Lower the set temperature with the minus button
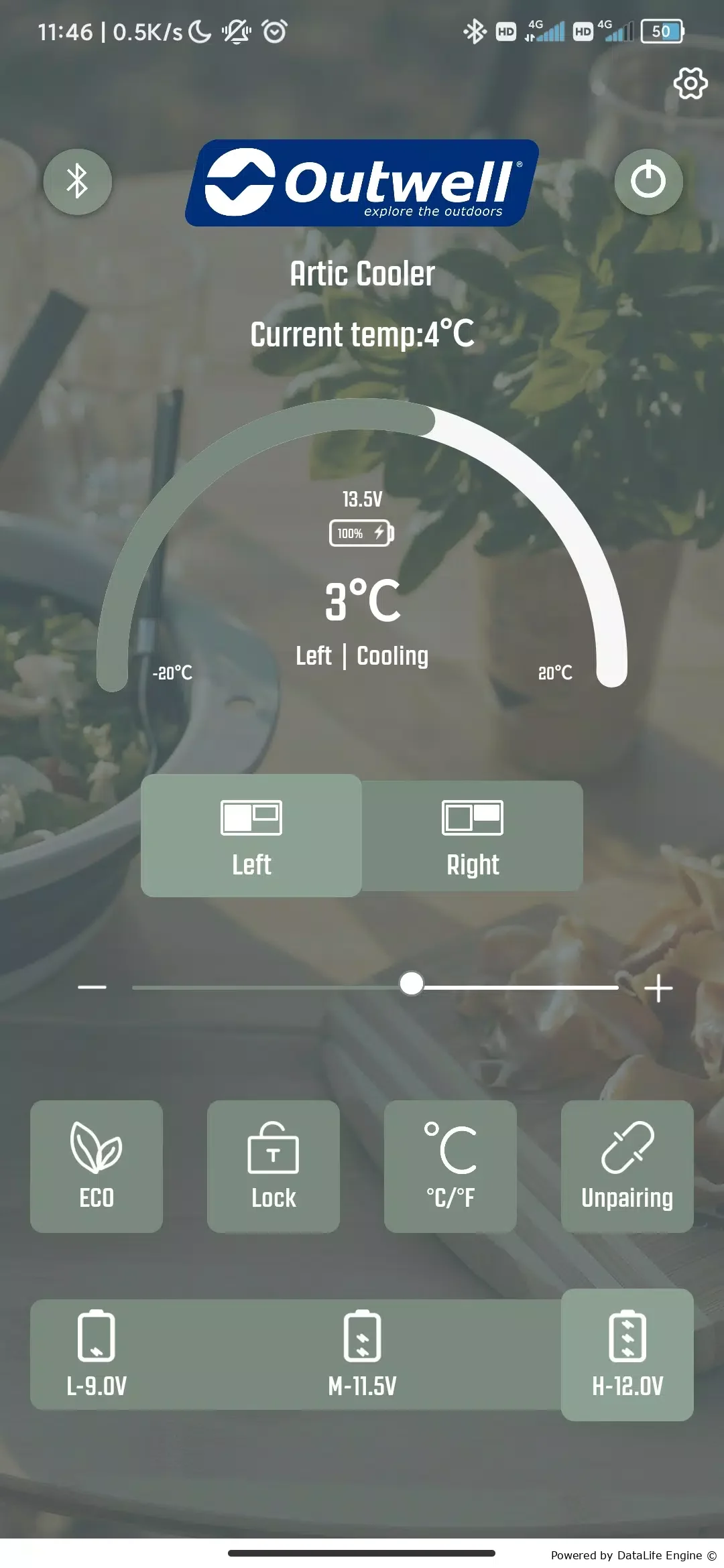The image size is (724, 1568). [x=93, y=987]
